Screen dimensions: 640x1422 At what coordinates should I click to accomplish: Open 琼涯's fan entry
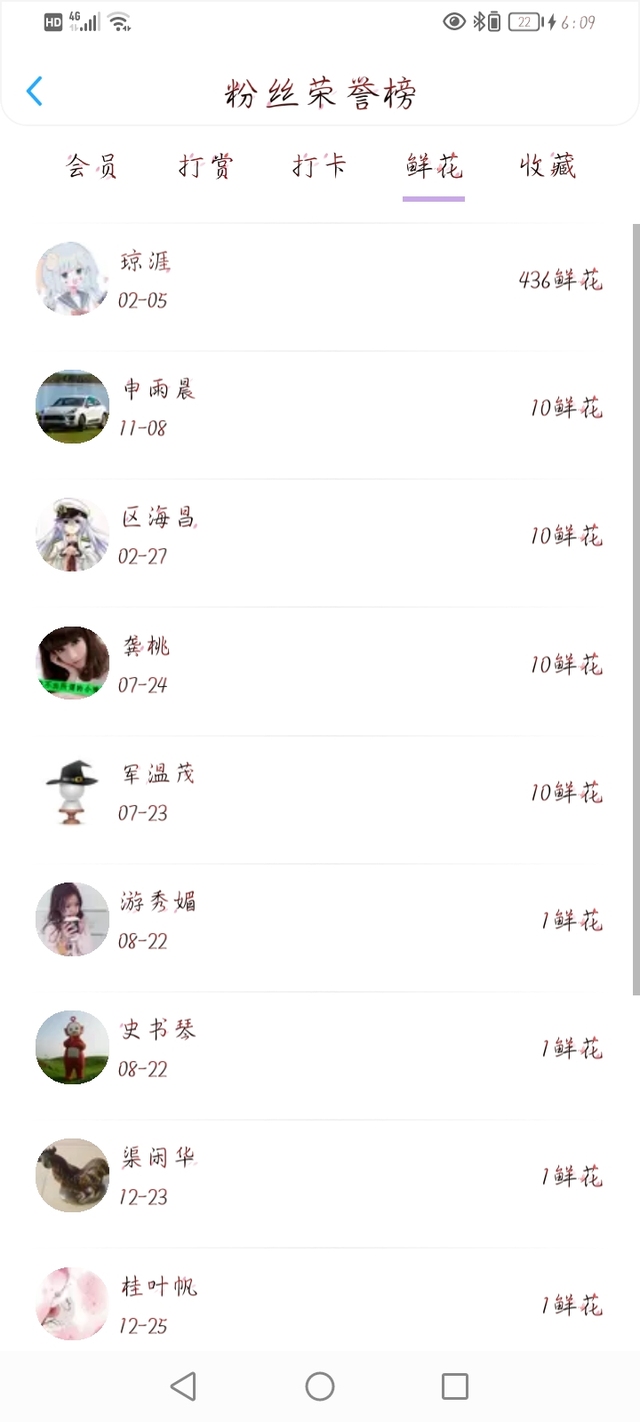pyautogui.click(x=320, y=279)
